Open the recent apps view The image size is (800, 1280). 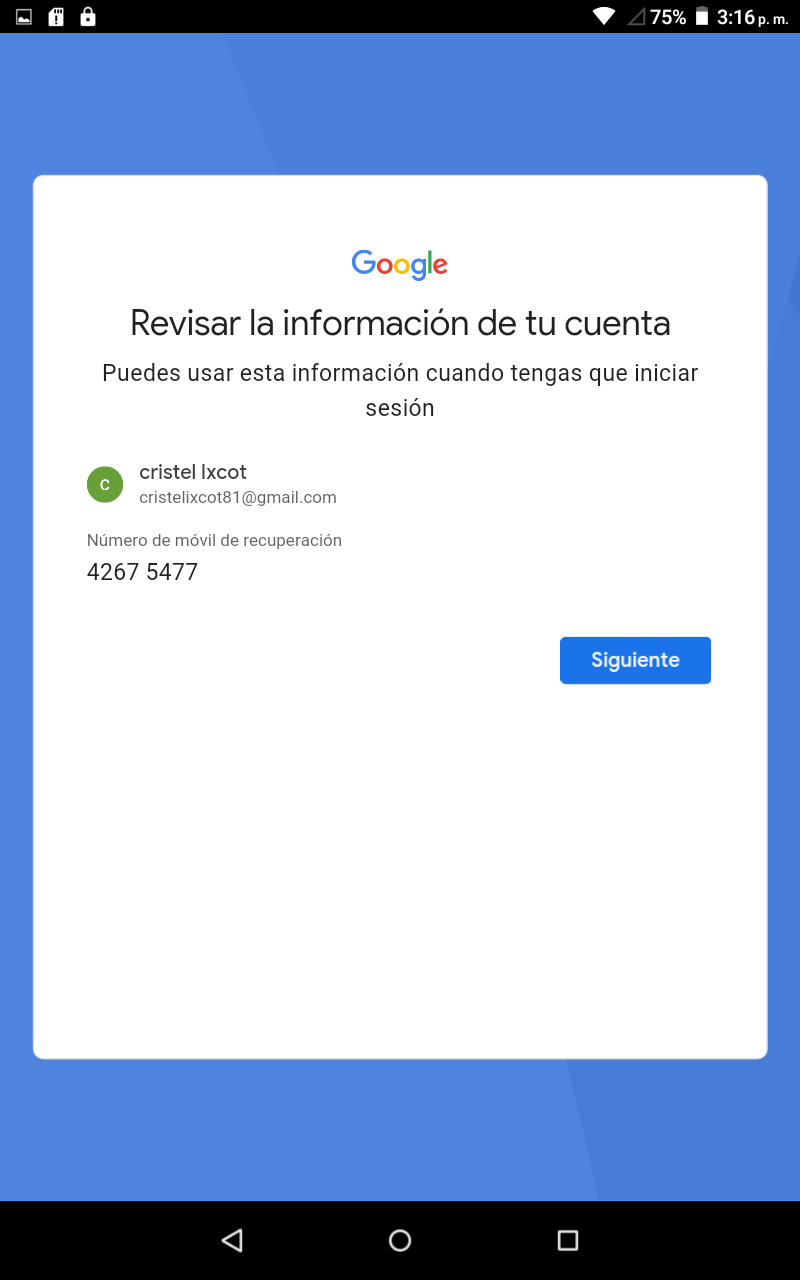568,1240
